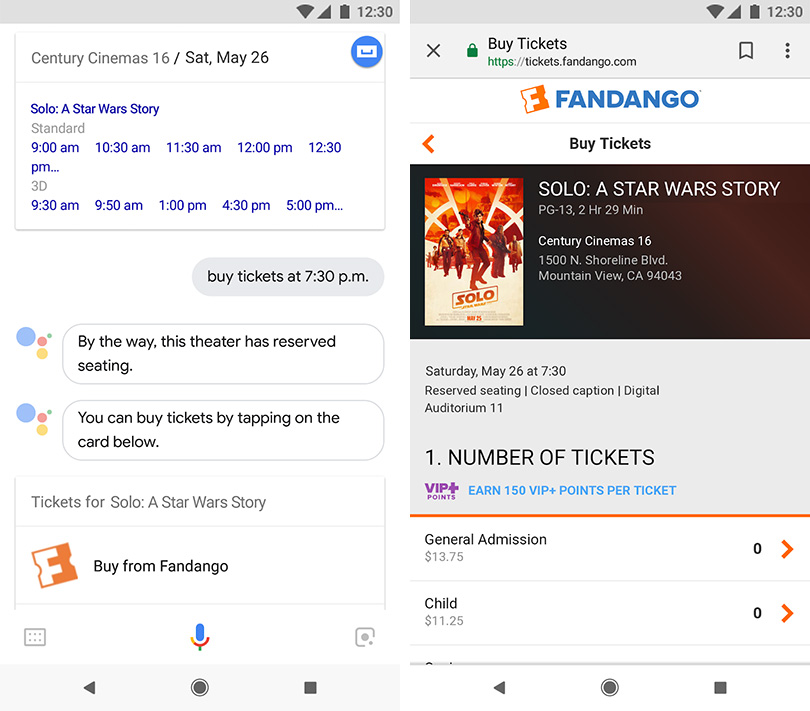Pick the 10:30 am showtime
This screenshot has width=810, height=711.
(x=122, y=147)
